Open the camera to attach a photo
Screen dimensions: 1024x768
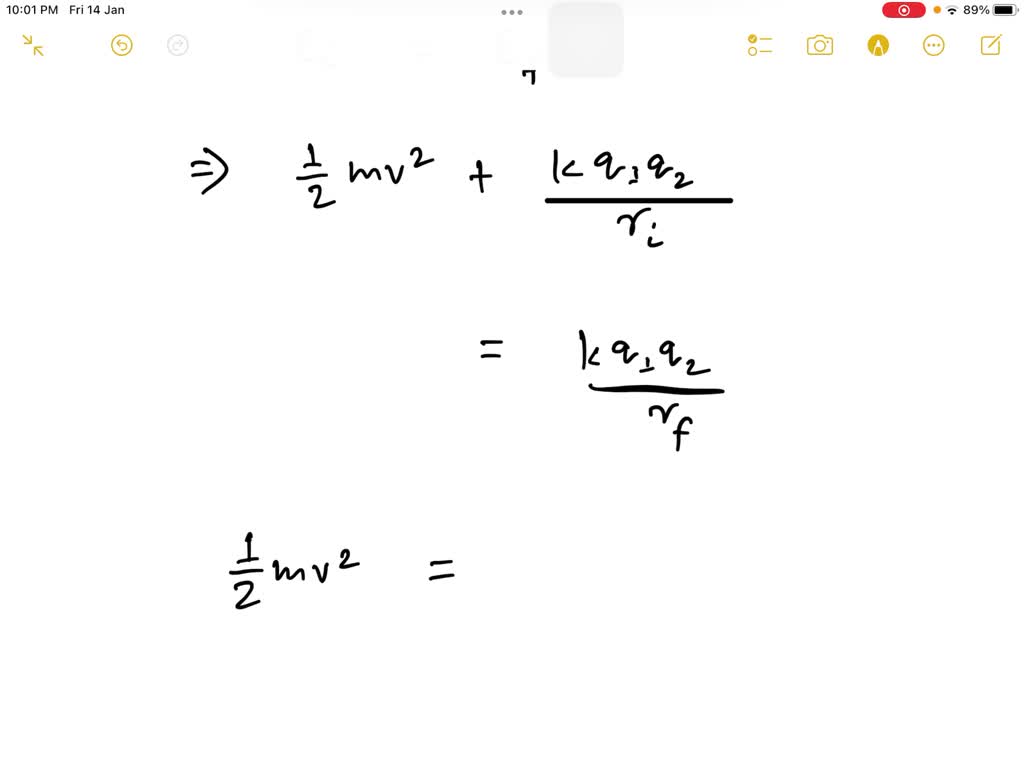coord(820,45)
